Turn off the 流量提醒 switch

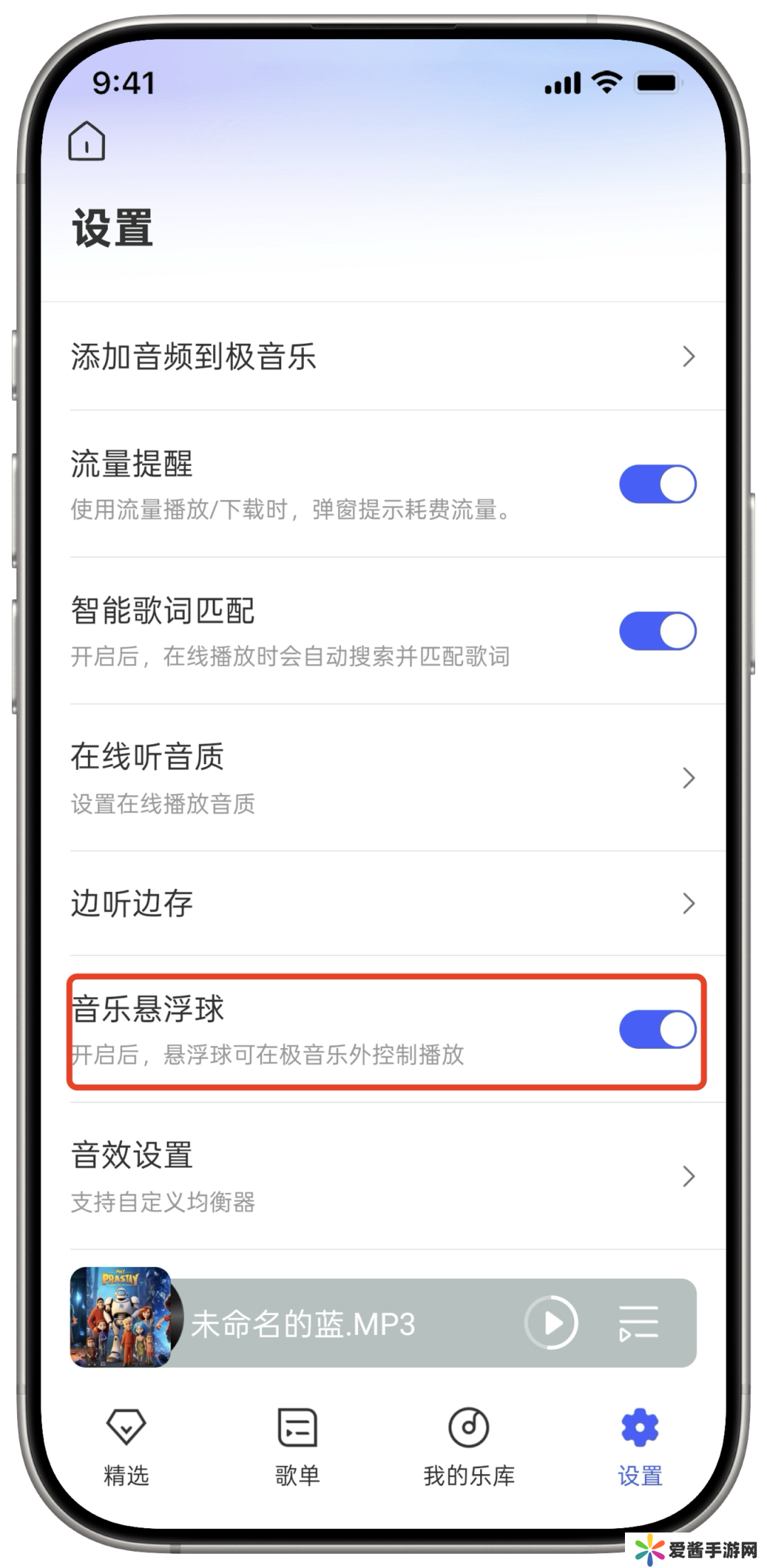tap(657, 484)
